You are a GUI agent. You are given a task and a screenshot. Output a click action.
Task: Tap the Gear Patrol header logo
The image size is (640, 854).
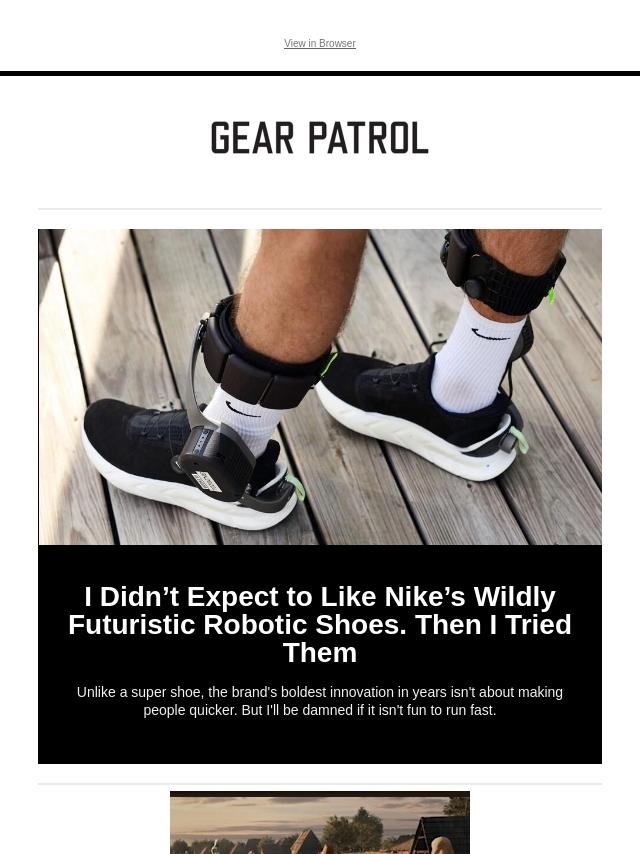[x=319, y=139]
